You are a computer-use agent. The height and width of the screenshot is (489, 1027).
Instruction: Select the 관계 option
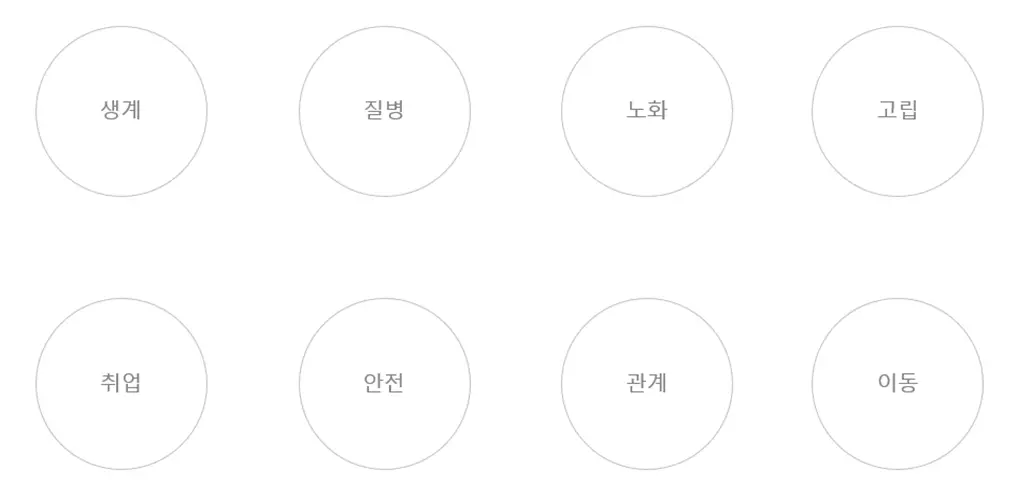tap(646, 383)
